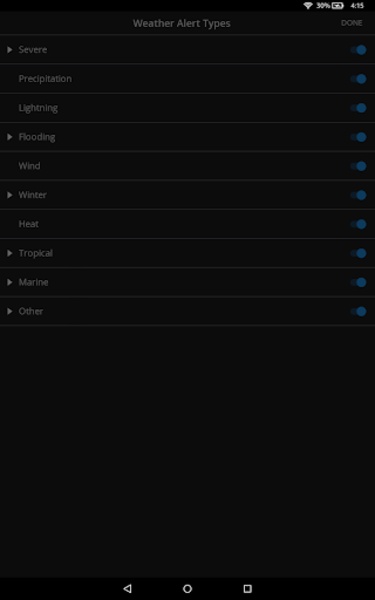Disable Precipitation alerts
The image size is (375, 600).
pos(358,79)
